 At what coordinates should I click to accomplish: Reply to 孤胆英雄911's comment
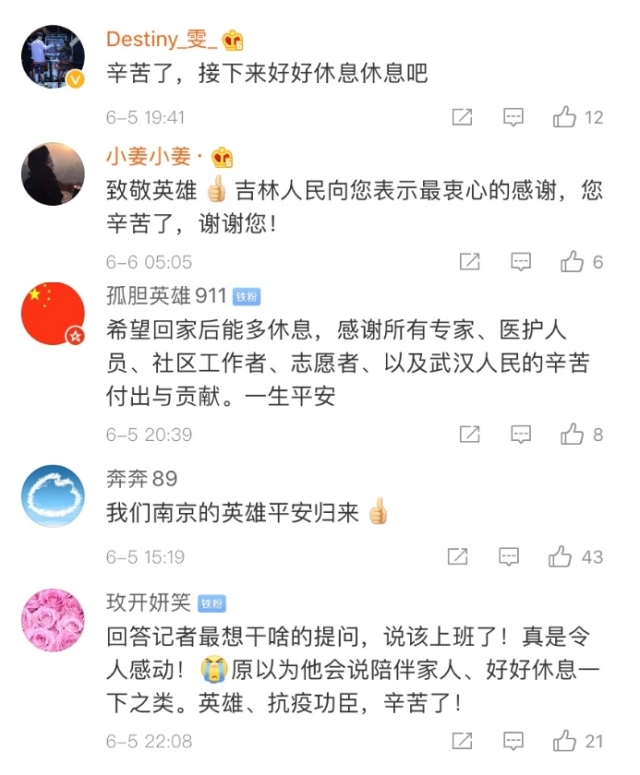pos(520,434)
